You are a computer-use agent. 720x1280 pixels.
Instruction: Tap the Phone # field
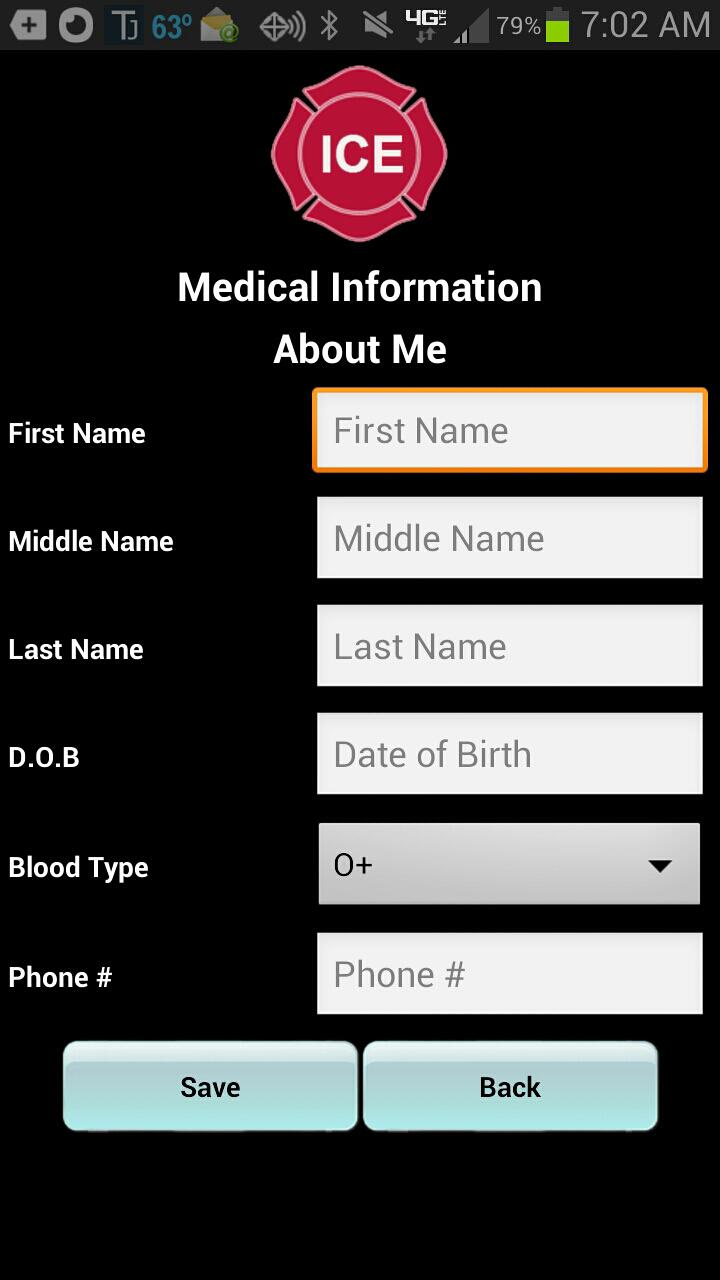tap(510, 974)
